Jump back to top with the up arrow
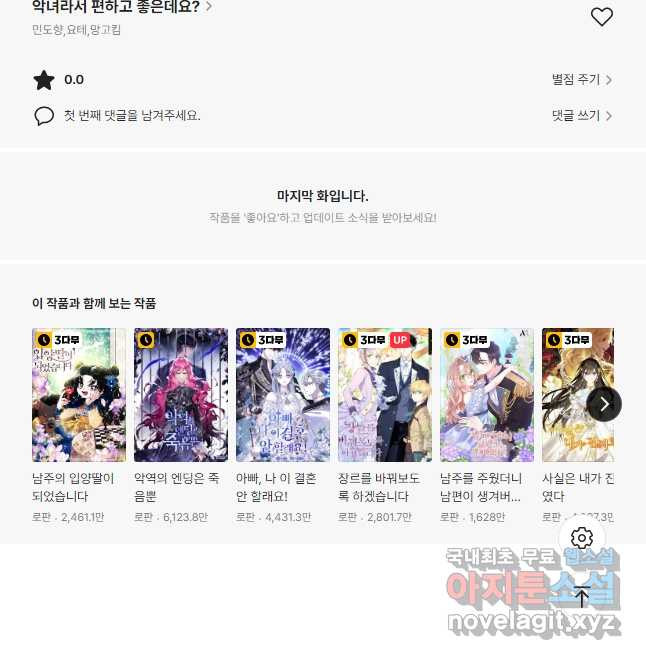Image resolution: width=646 pixels, height=660 pixels. tap(582, 597)
